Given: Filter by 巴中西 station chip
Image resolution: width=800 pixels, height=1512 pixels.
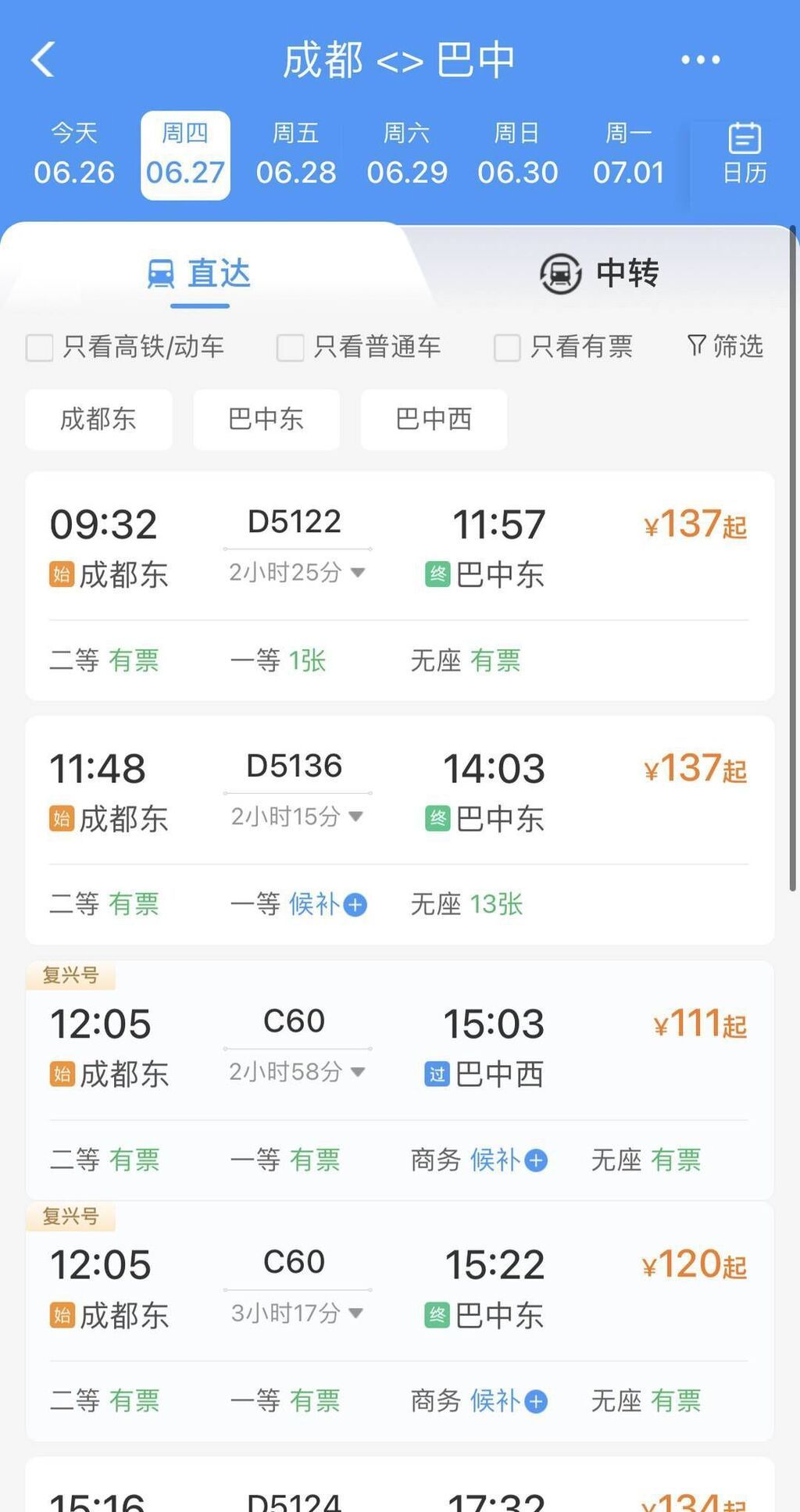Looking at the screenshot, I should (x=434, y=420).
